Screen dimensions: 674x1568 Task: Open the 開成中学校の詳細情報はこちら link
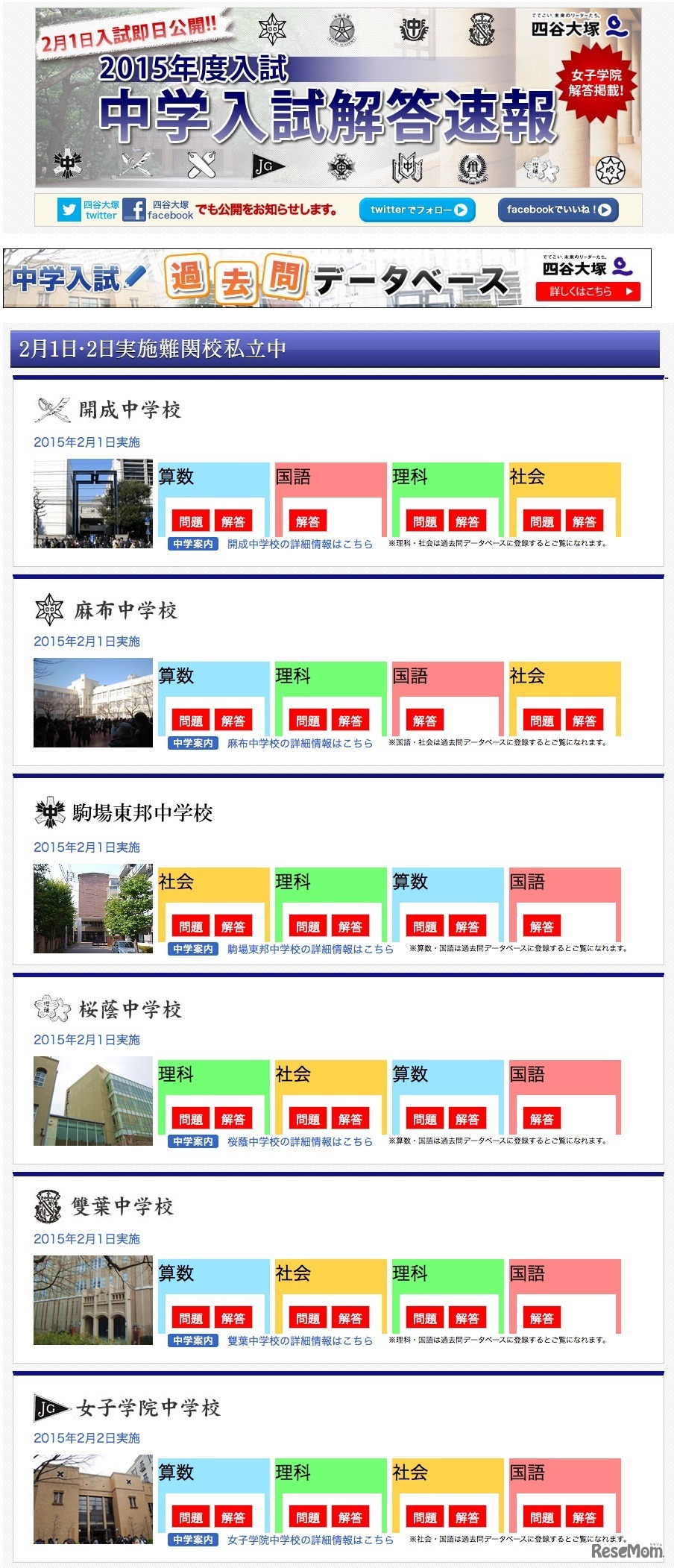300,545
